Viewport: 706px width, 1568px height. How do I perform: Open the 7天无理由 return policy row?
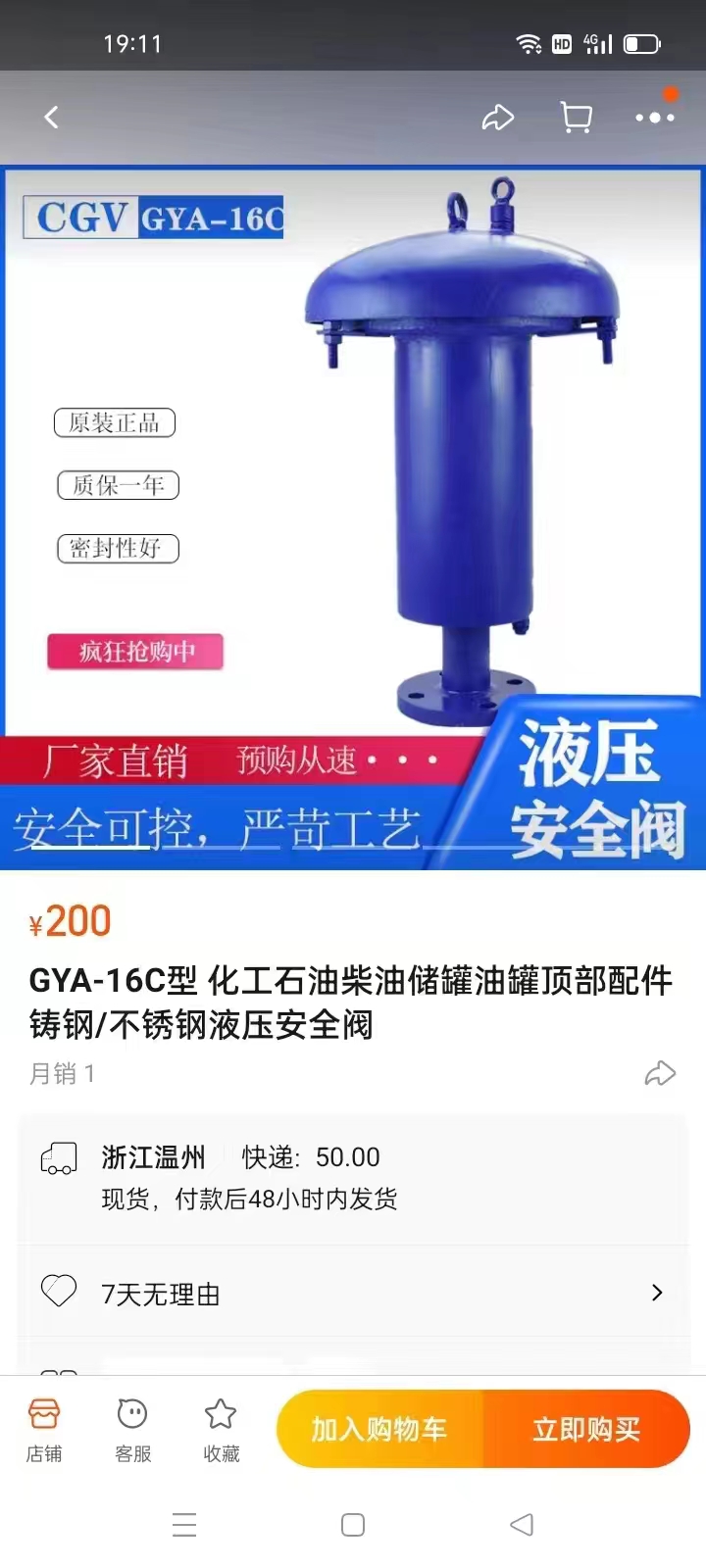(x=353, y=1294)
